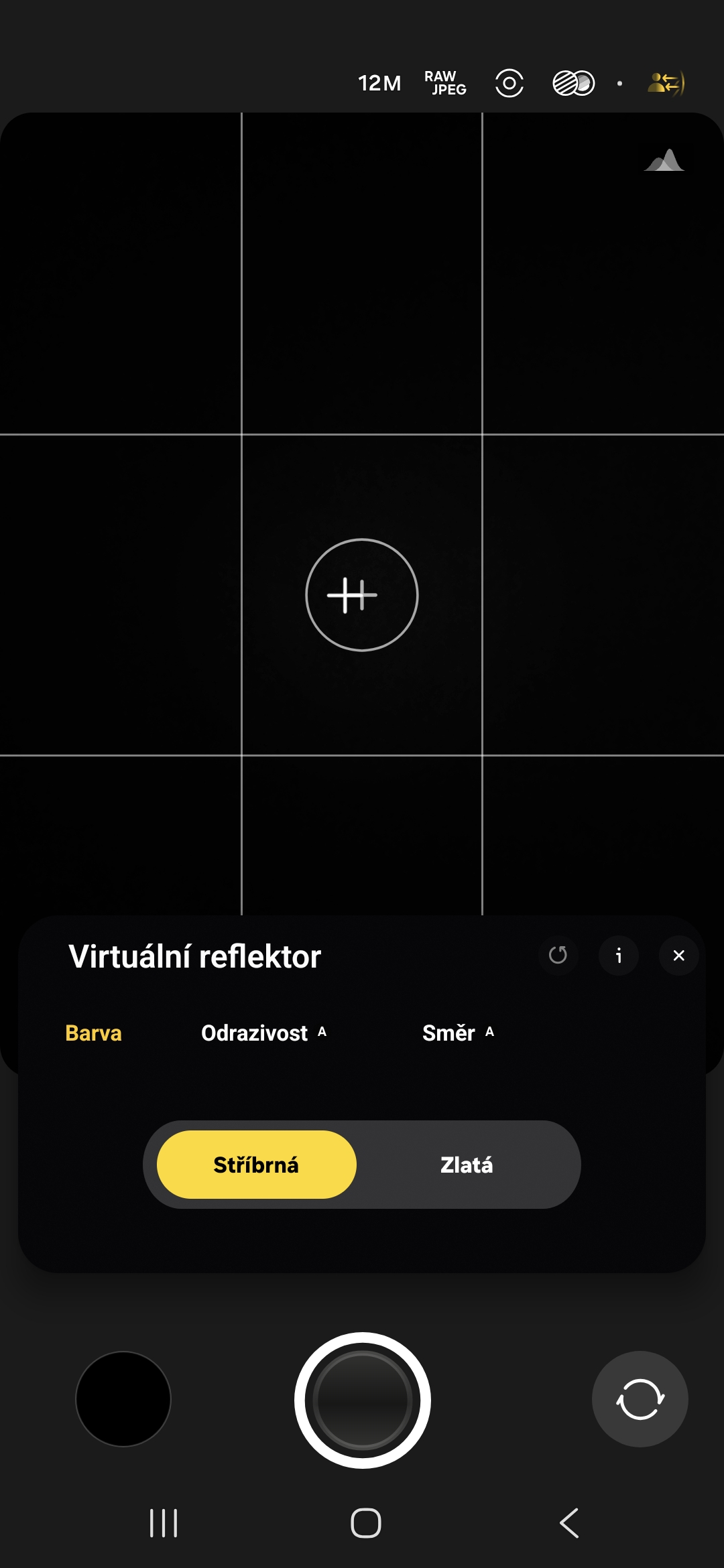Open the last photo thumbnail
Image resolution: width=724 pixels, height=1568 pixels.
tap(123, 1399)
